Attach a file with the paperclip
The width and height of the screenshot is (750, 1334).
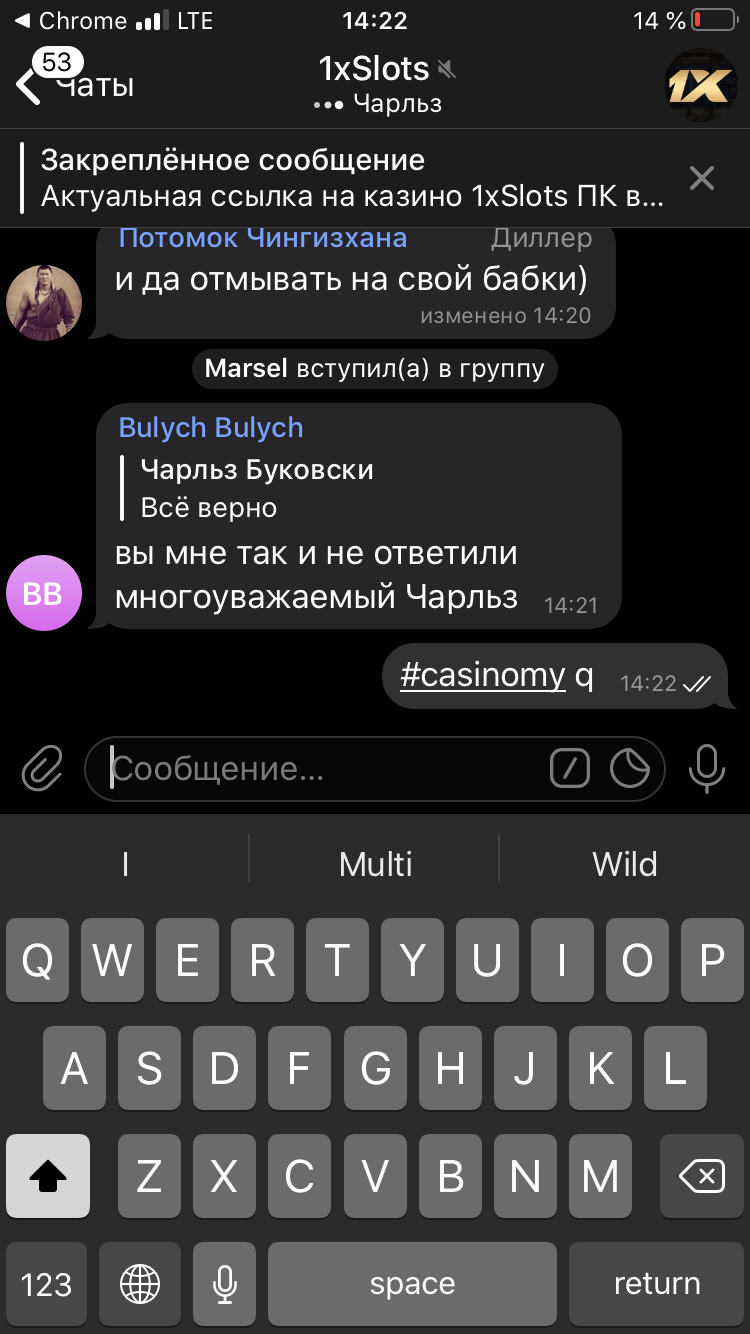pos(42,768)
